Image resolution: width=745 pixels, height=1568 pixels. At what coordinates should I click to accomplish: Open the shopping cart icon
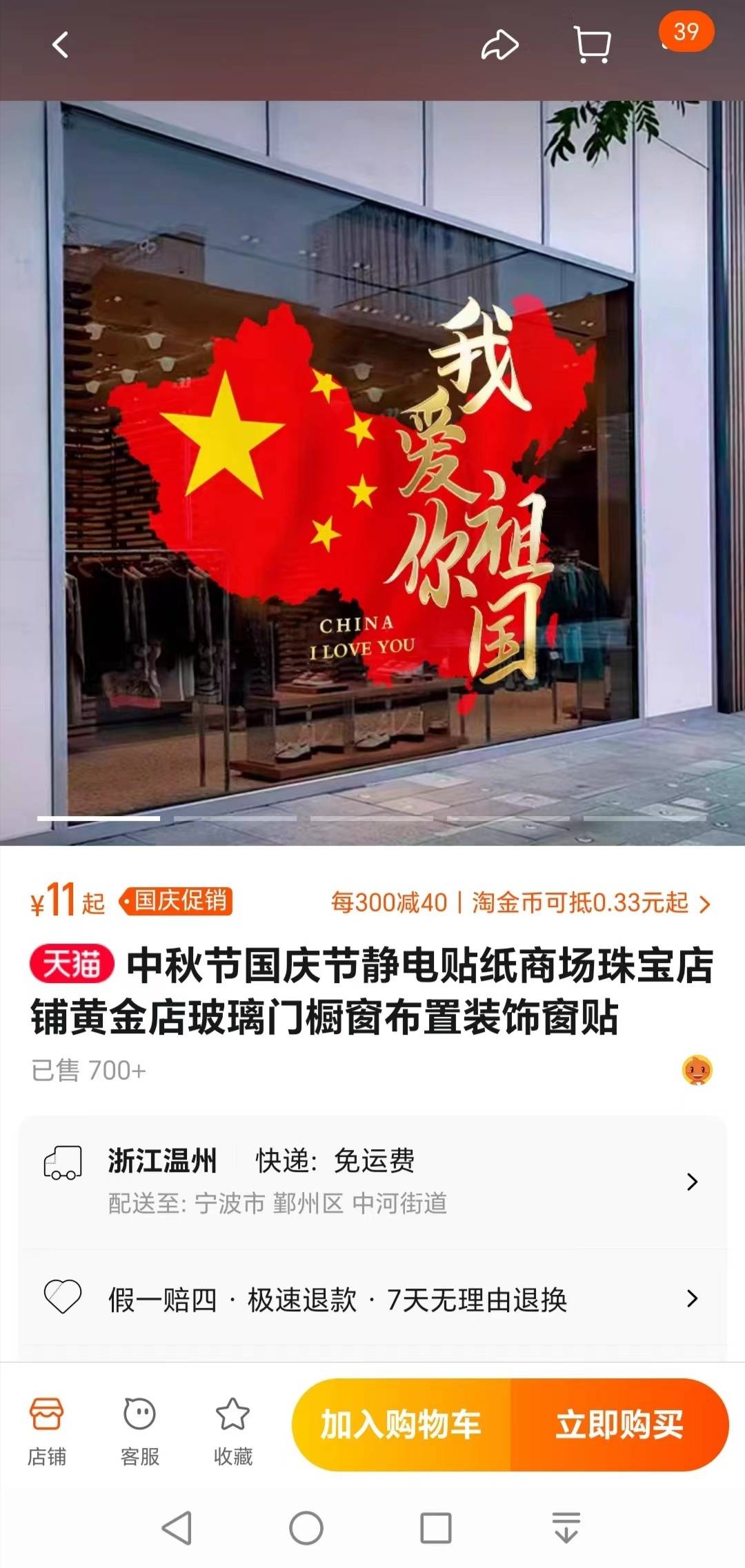592,46
